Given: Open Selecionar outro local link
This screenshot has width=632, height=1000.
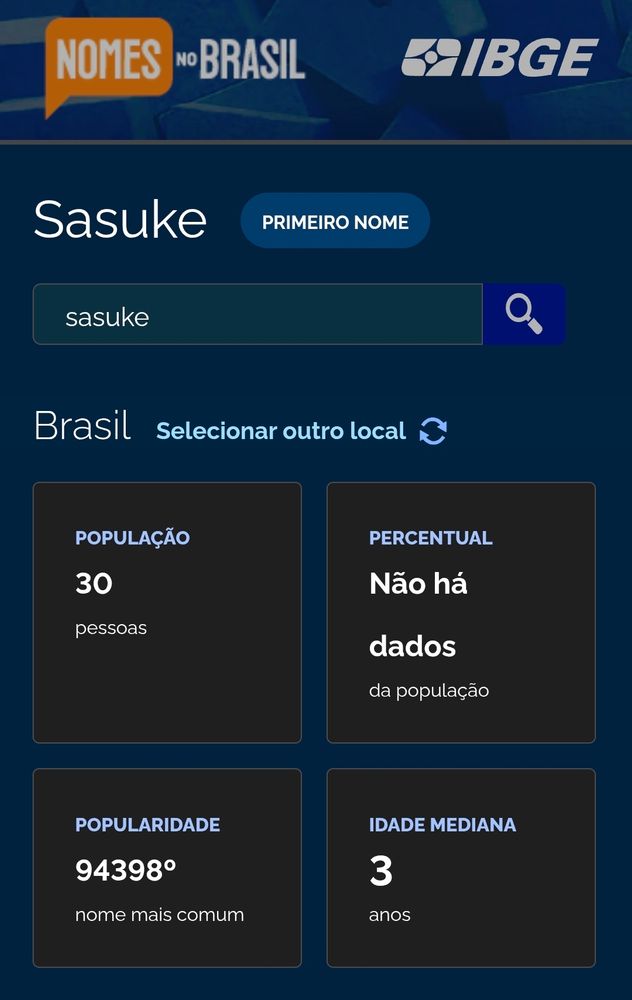Looking at the screenshot, I should click(281, 431).
